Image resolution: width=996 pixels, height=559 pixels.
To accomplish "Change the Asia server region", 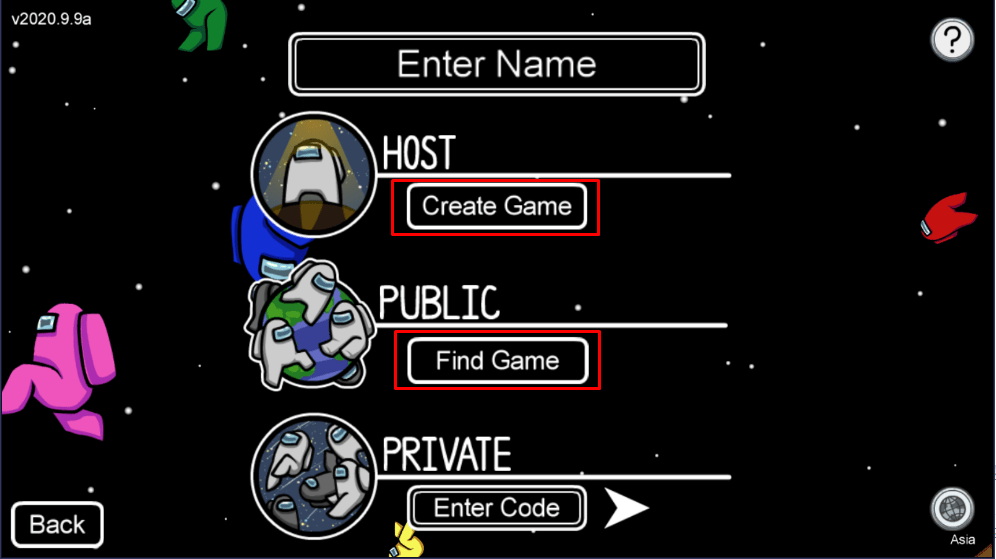I will point(952,510).
